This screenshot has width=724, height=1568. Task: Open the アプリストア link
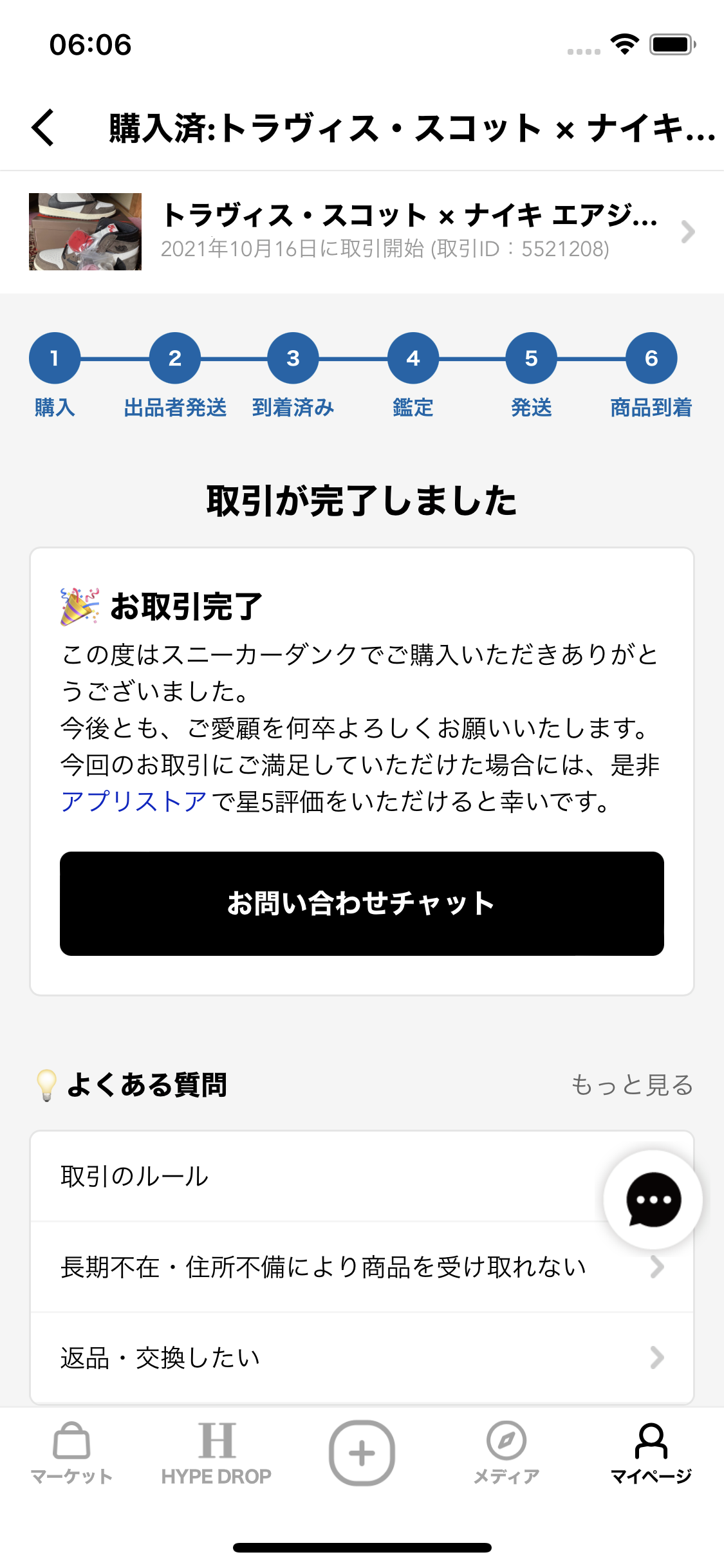134,801
